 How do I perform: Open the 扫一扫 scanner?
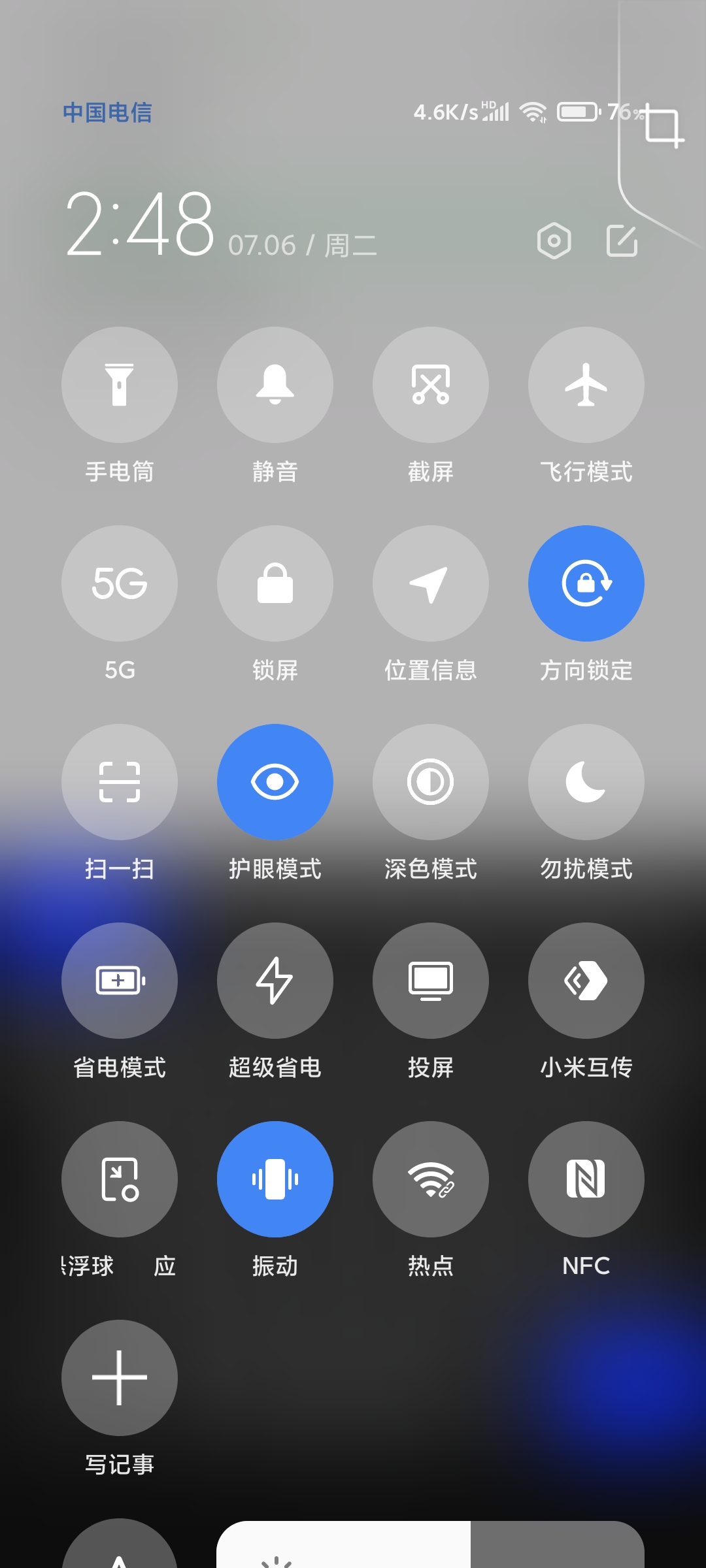coord(120,782)
